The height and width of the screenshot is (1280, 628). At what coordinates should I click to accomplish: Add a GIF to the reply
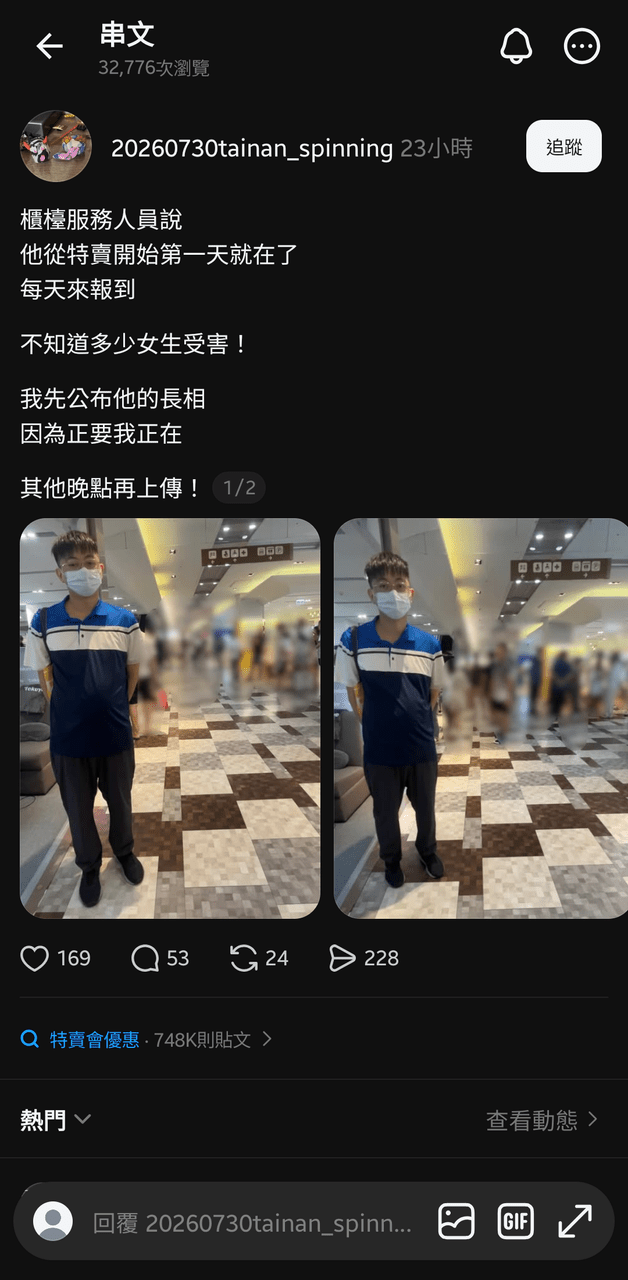(x=515, y=1221)
